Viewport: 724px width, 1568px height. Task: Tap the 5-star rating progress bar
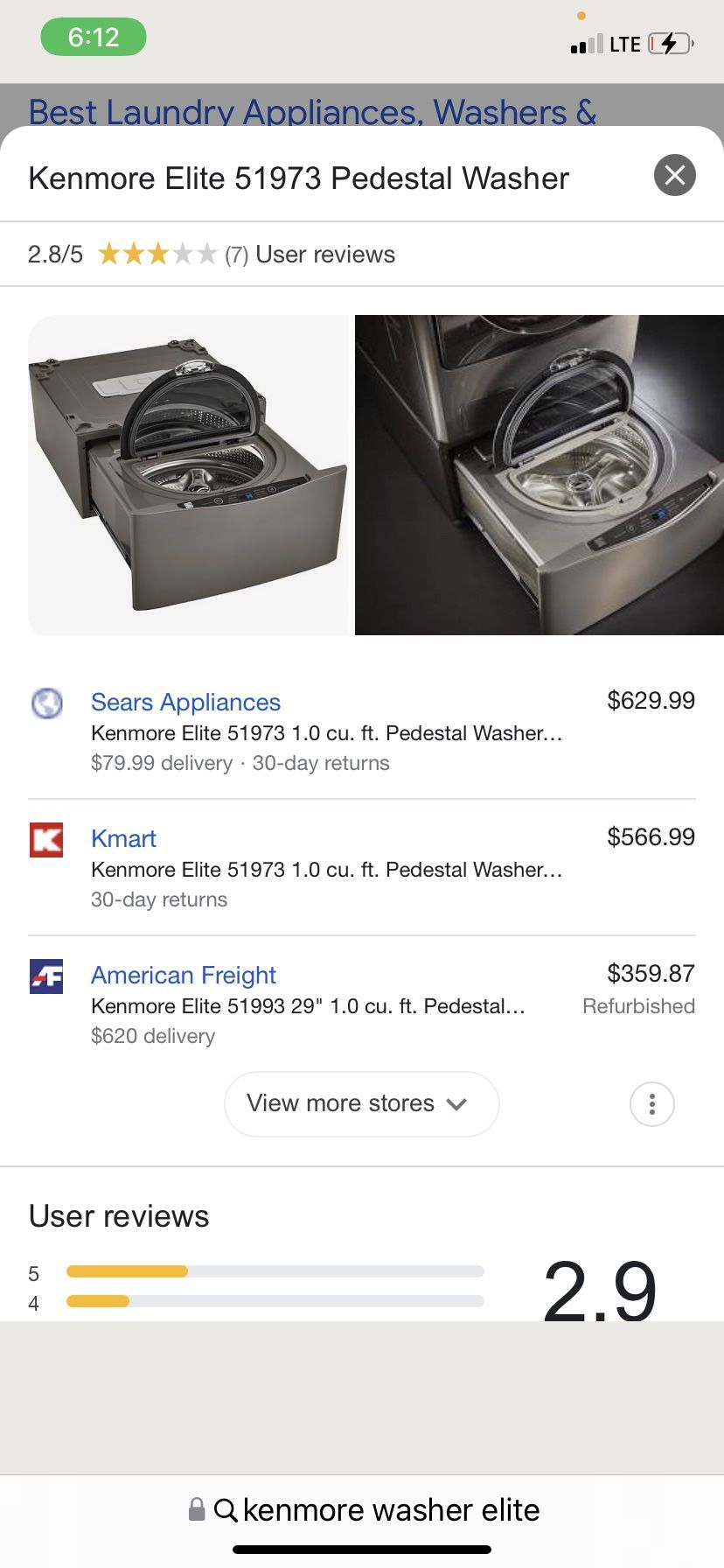click(x=275, y=1272)
